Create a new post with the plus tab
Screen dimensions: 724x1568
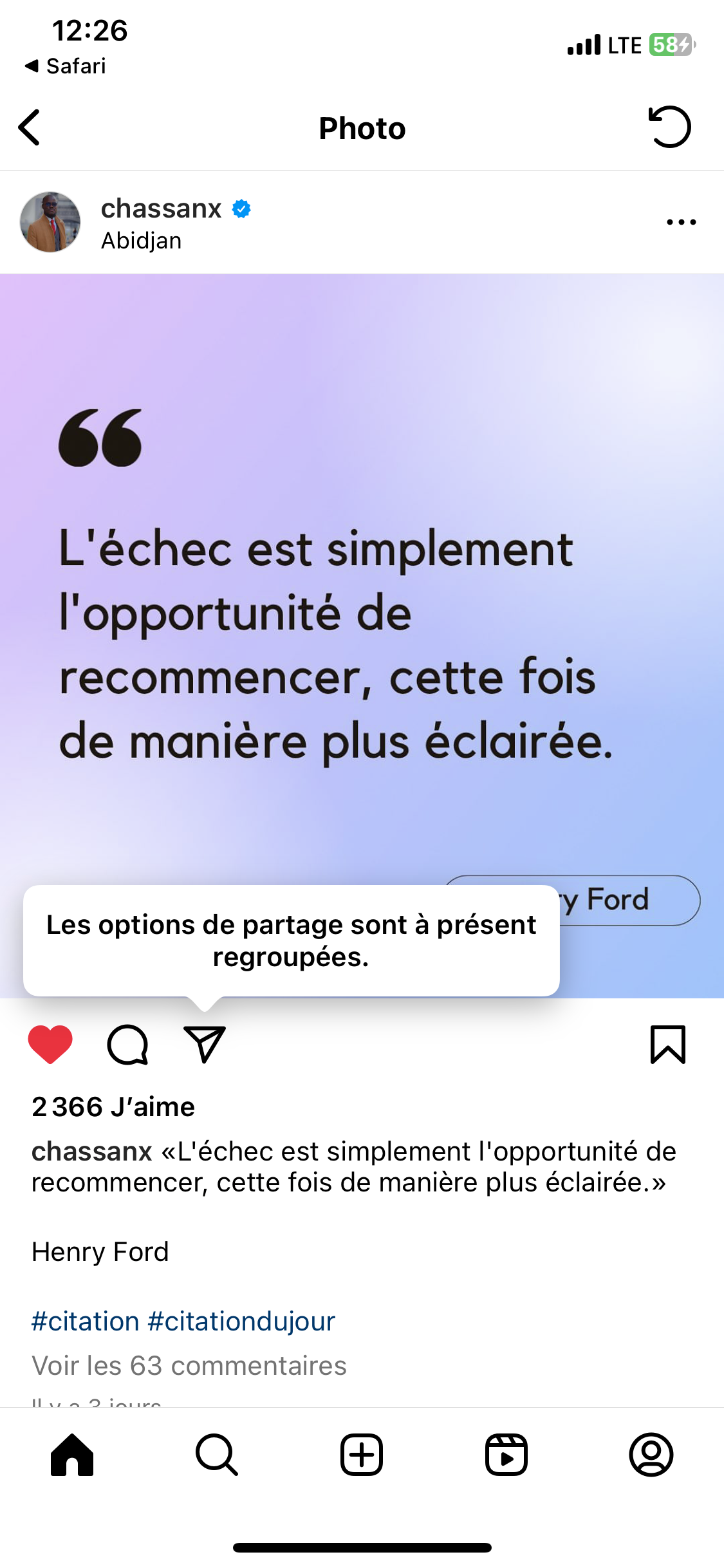(362, 1455)
